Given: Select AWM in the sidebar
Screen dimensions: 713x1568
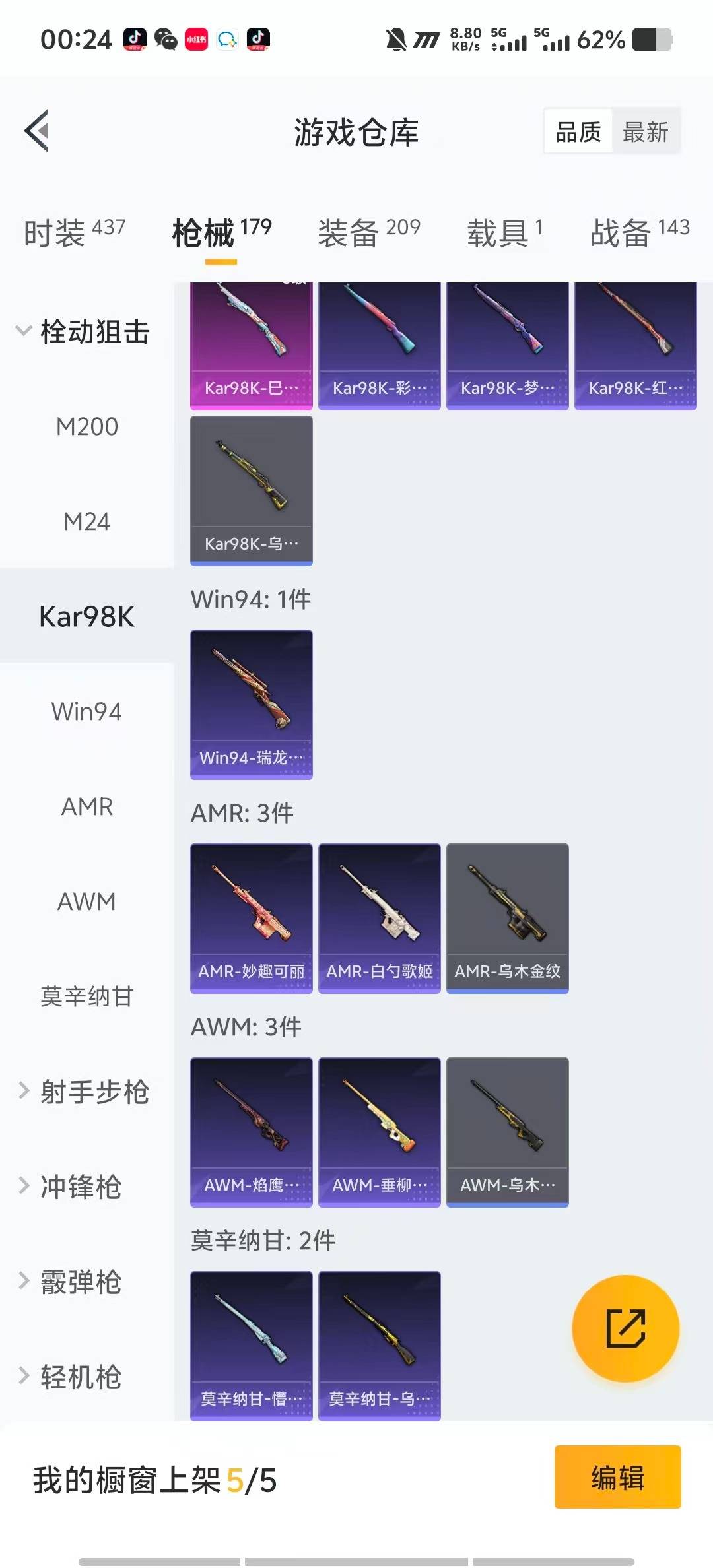Looking at the screenshot, I should pos(86,901).
